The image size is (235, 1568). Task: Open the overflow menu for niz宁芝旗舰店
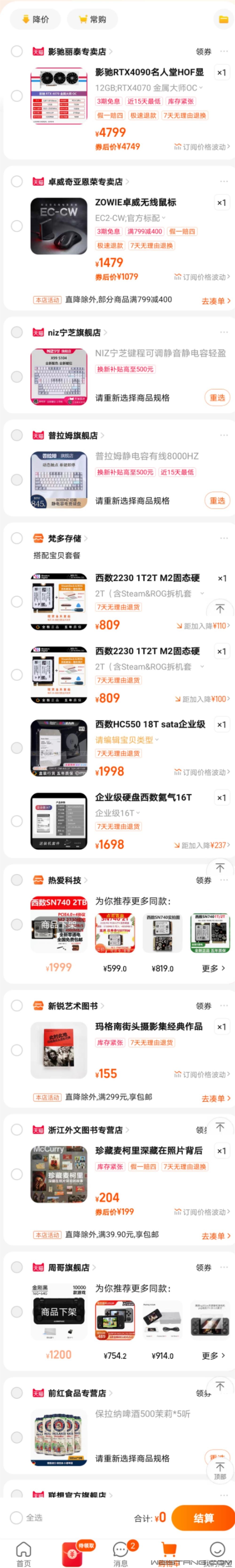click(x=223, y=332)
